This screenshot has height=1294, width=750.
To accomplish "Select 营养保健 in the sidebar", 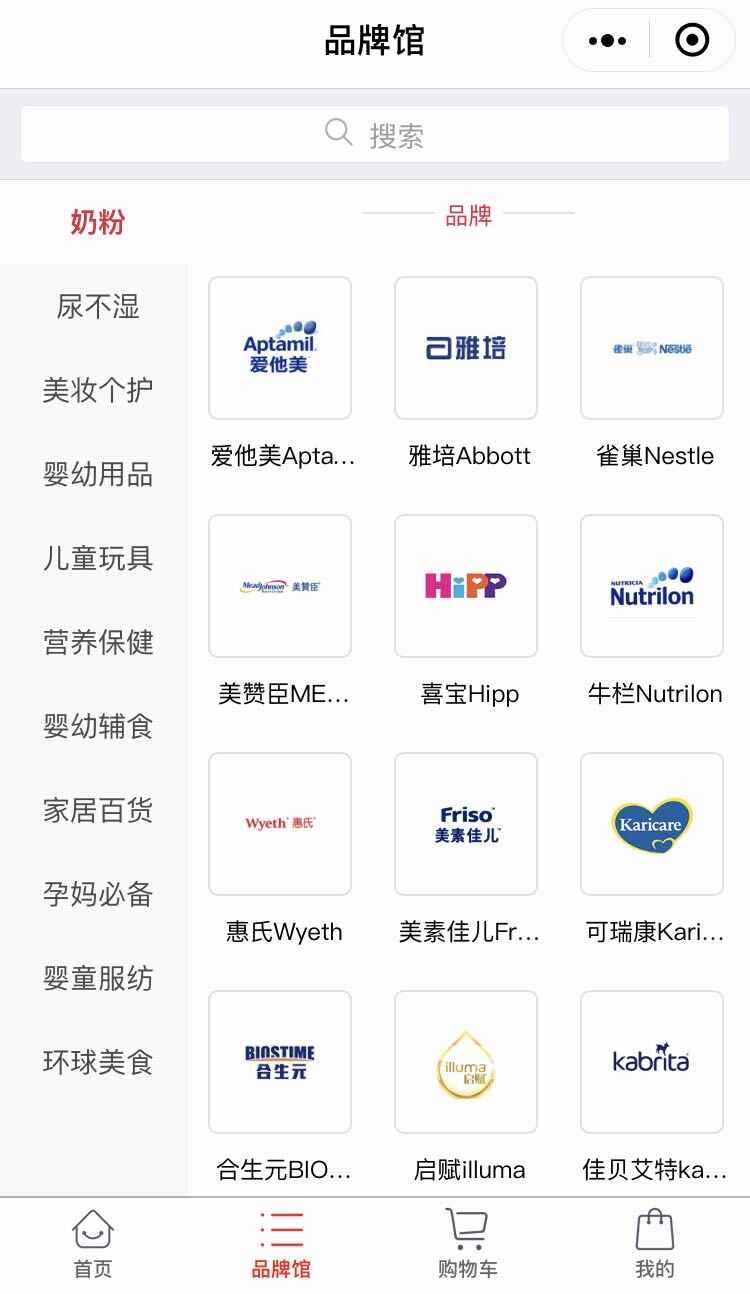I will tap(97, 642).
